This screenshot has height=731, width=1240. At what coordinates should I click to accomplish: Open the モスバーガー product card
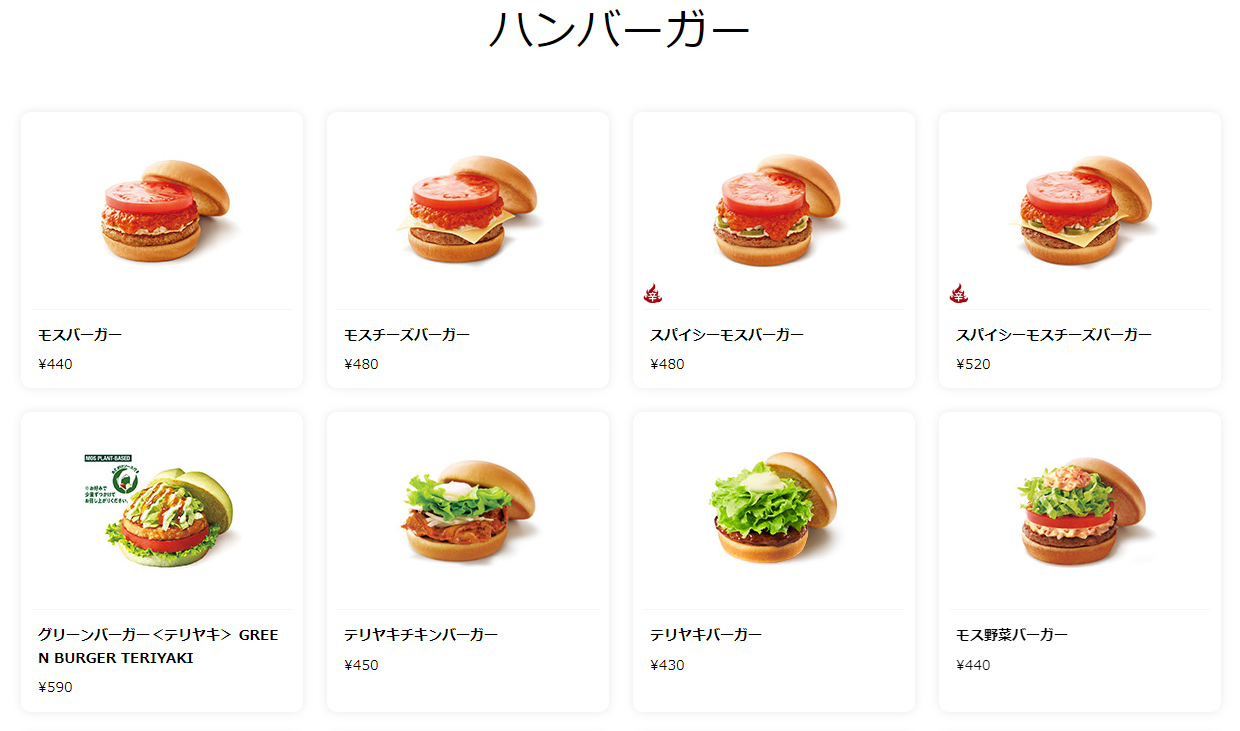coord(161,249)
